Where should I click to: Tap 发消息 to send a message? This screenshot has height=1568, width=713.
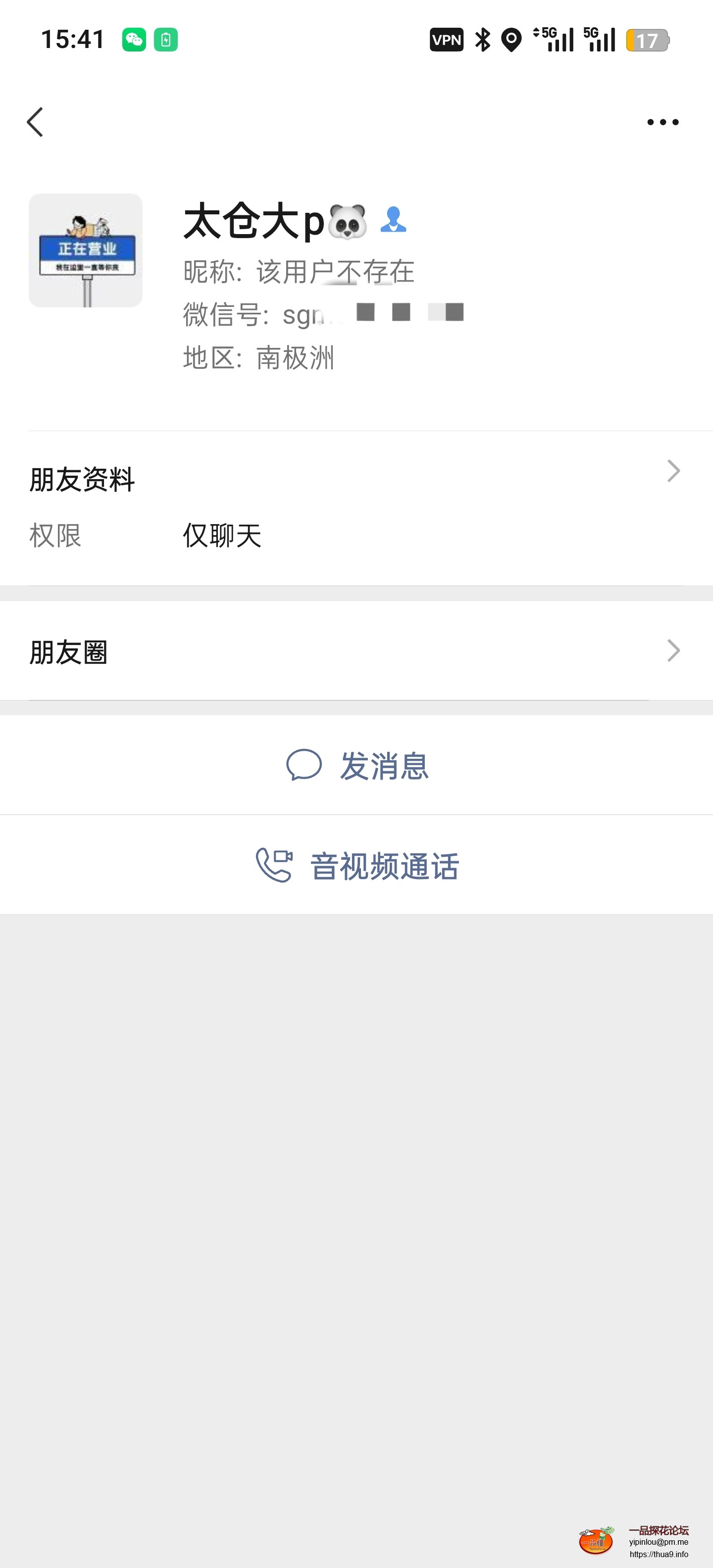[x=357, y=765]
